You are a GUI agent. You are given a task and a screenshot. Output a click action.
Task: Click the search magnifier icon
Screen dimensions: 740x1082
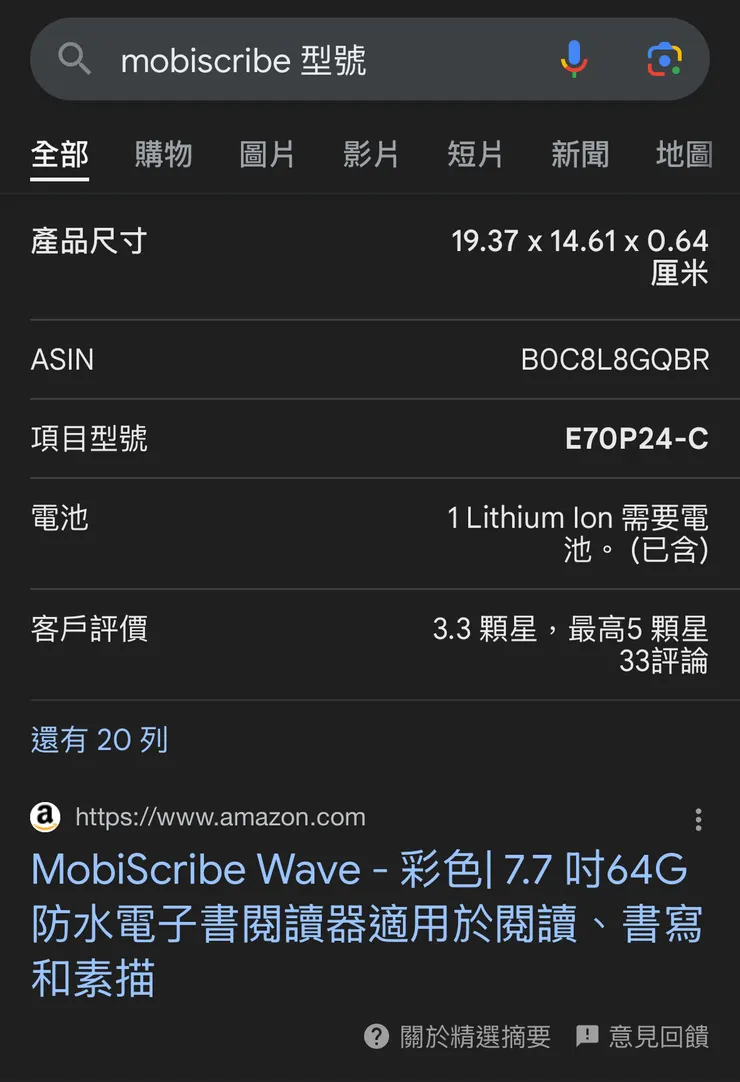74,60
